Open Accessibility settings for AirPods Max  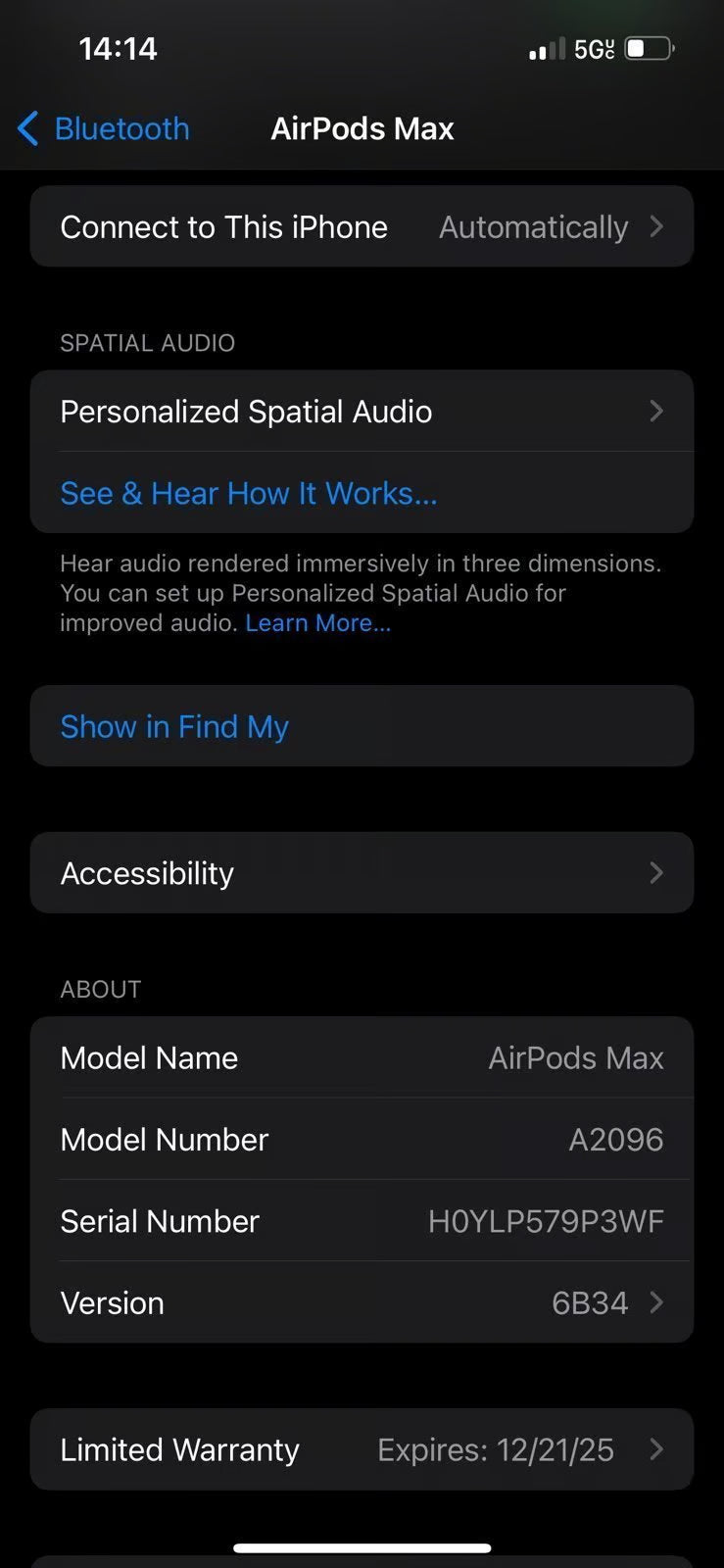(x=147, y=872)
